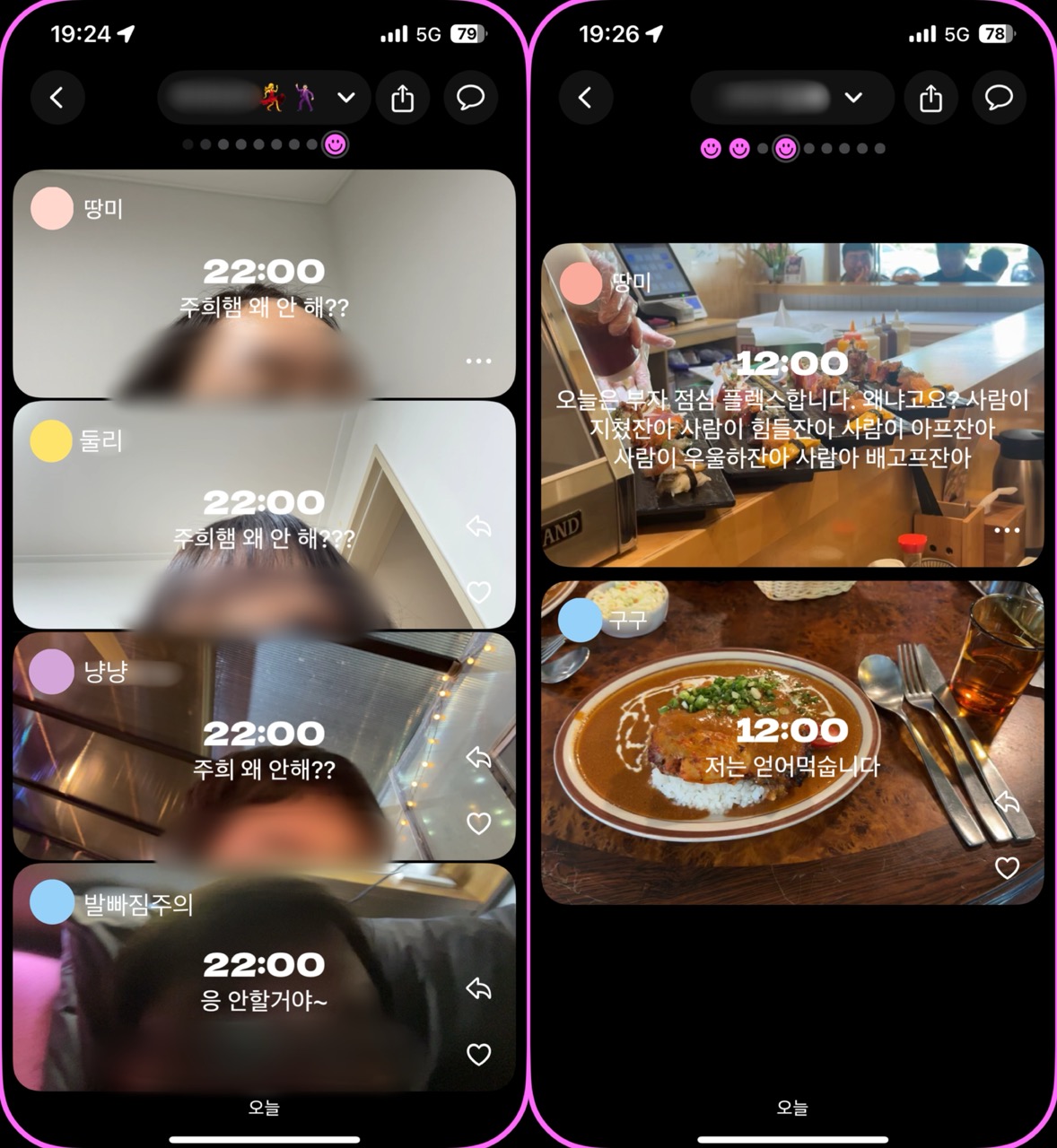Share the group feed on the 19:26 screen
This screenshot has width=1057, height=1148.
tap(930, 97)
